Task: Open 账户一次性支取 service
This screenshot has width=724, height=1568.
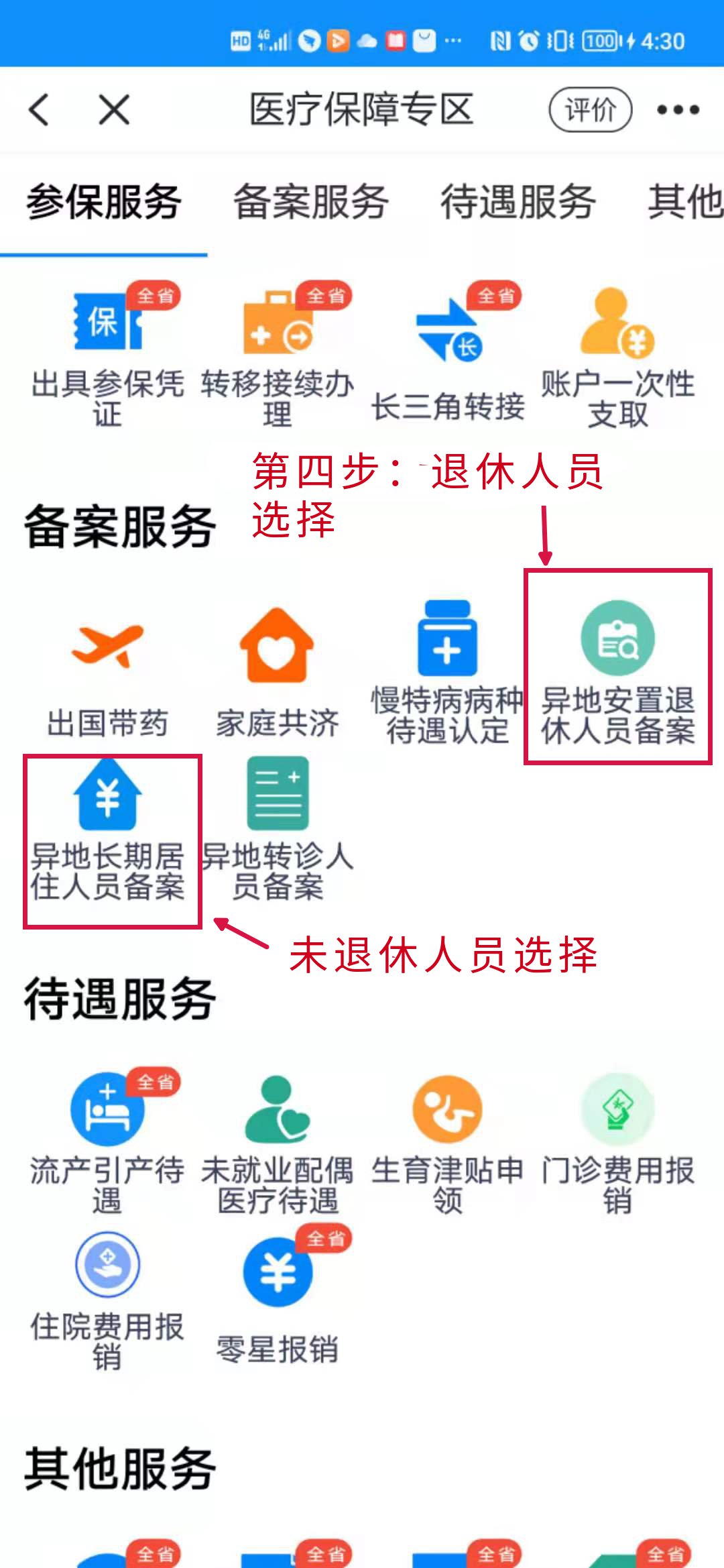Action: click(617, 355)
